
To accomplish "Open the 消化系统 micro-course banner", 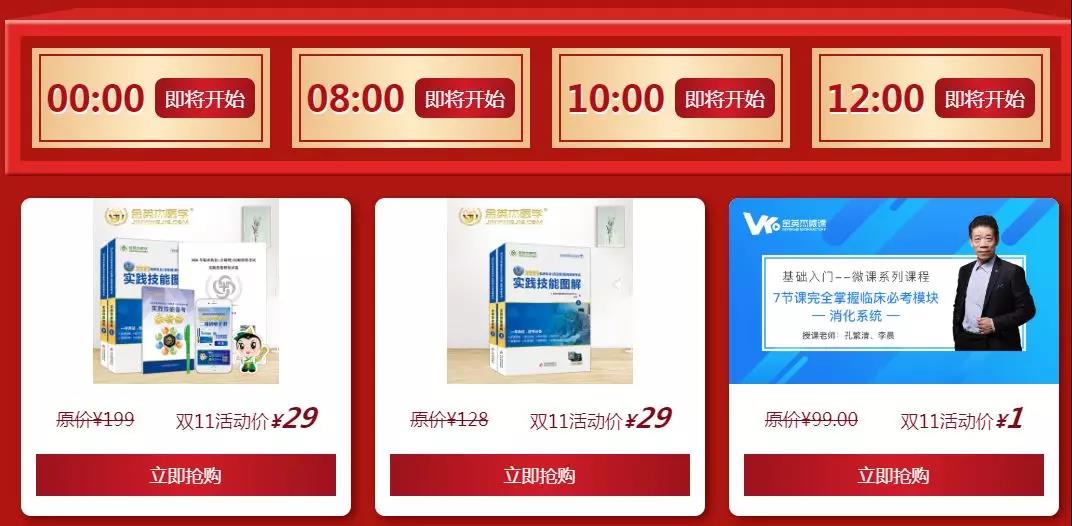I will [894, 291].
